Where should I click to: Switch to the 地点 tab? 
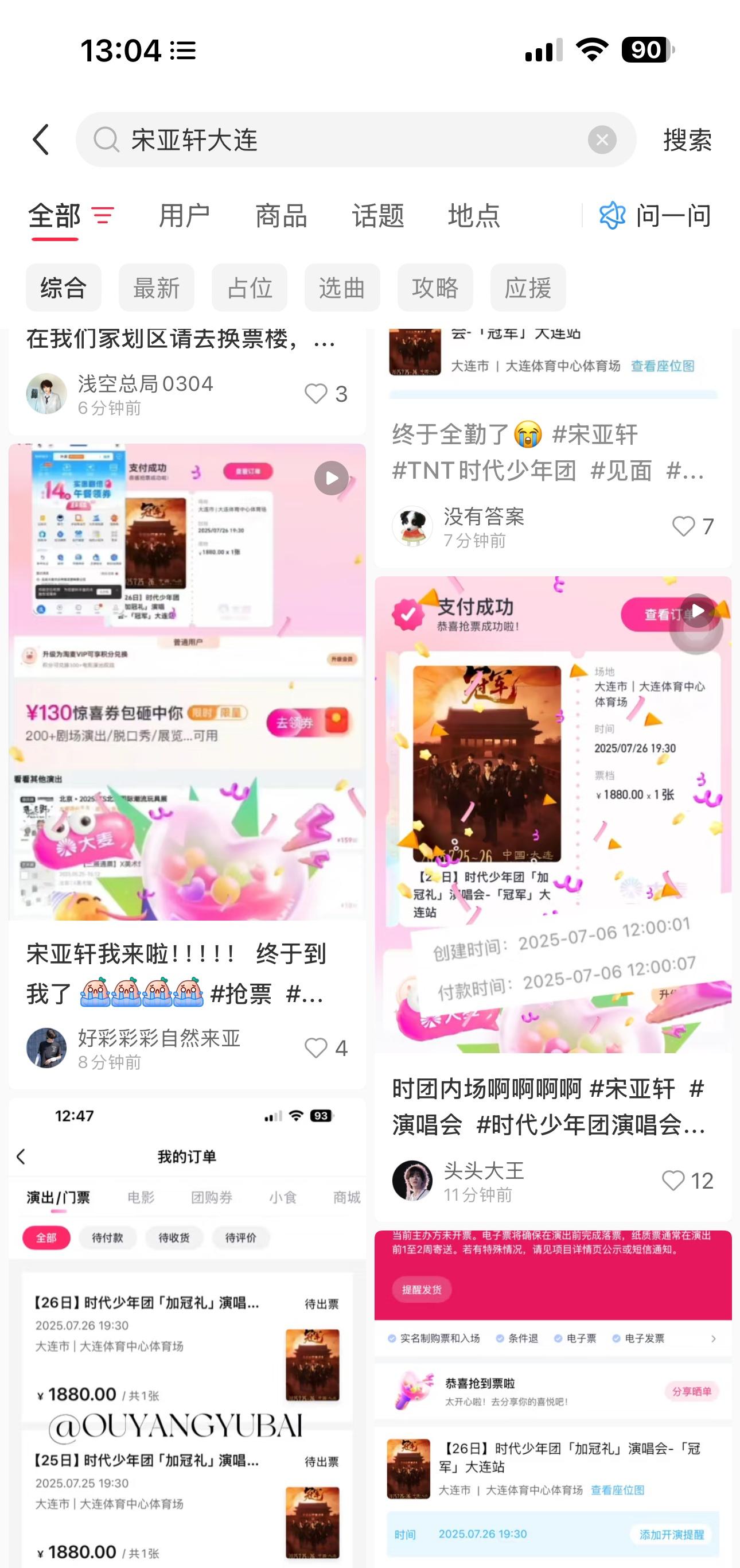pyautogui.click(x=474, y=215)
